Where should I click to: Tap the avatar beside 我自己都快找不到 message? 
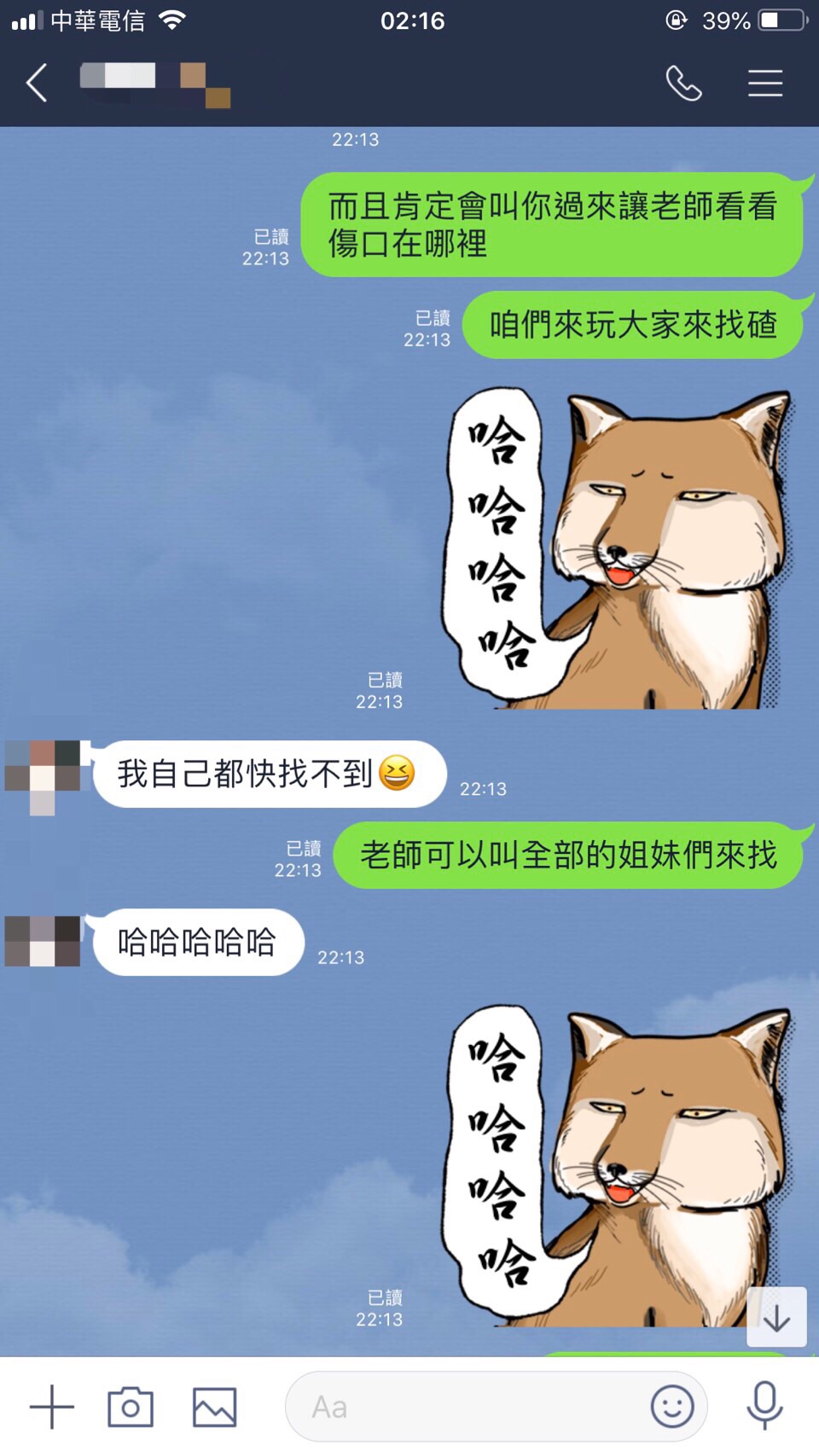pos(43,772)
